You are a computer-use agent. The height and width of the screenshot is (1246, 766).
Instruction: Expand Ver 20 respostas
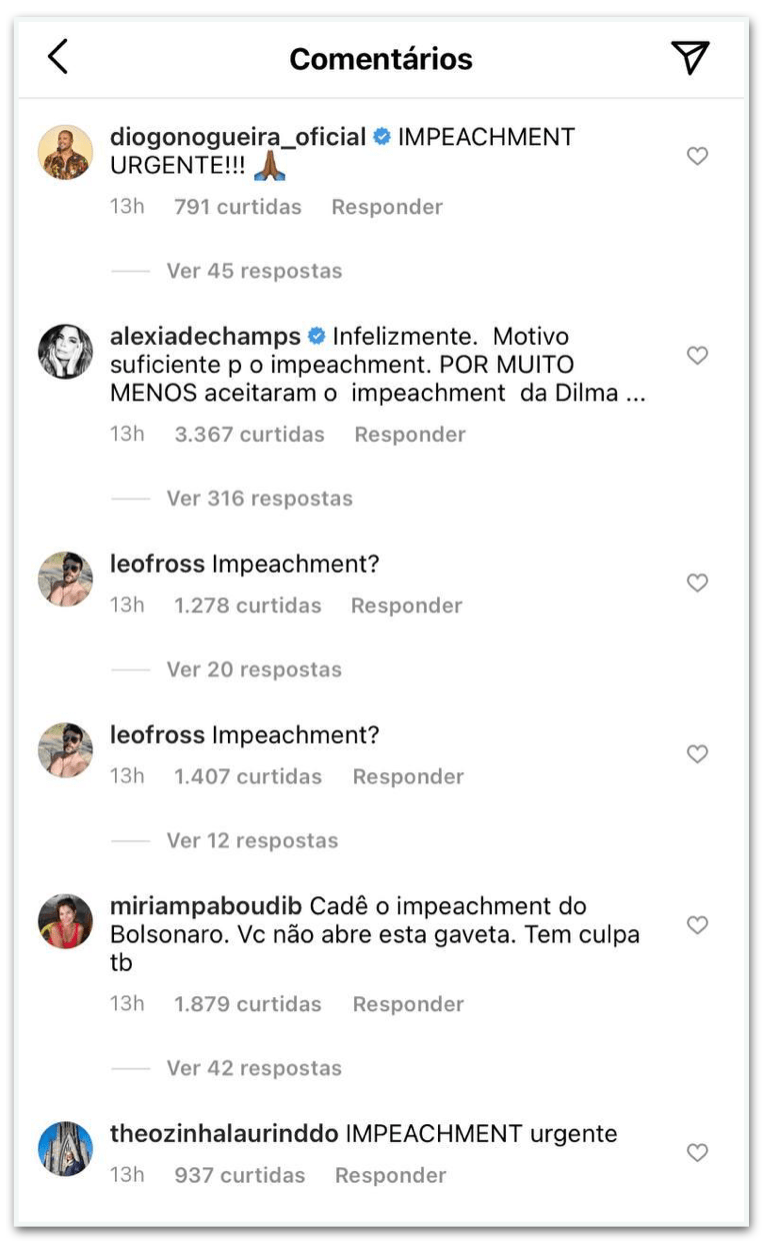254,669
